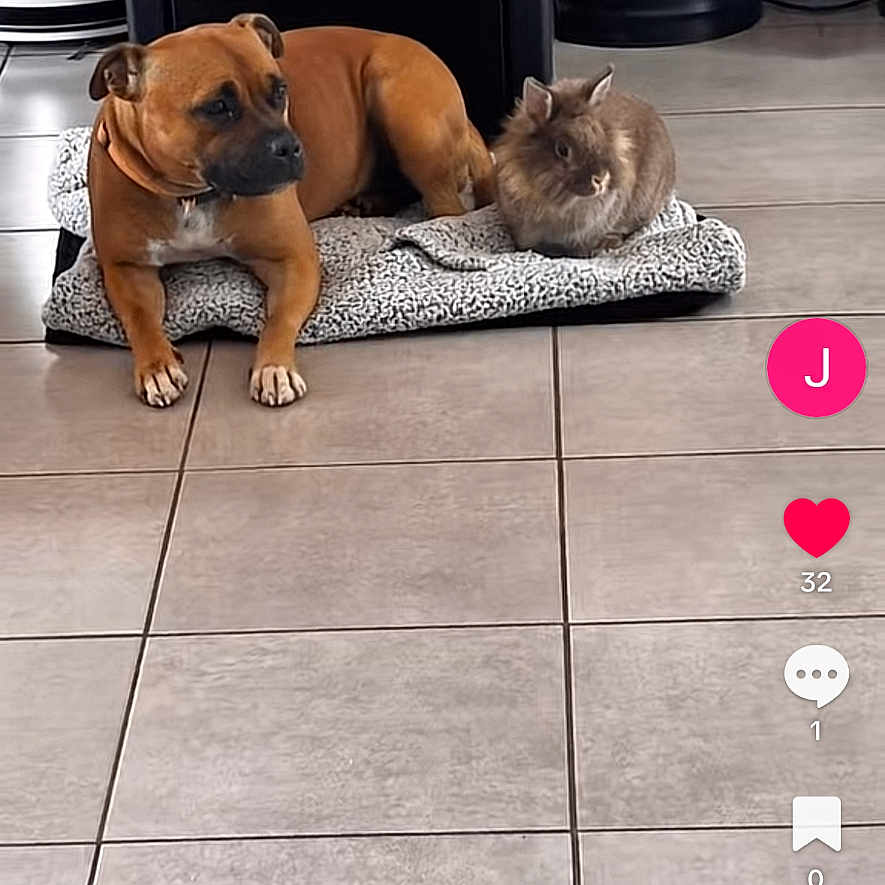The width and height of the screenshot is (885, 885).
Task: Open the comments bubble
Action: [816, 676]
